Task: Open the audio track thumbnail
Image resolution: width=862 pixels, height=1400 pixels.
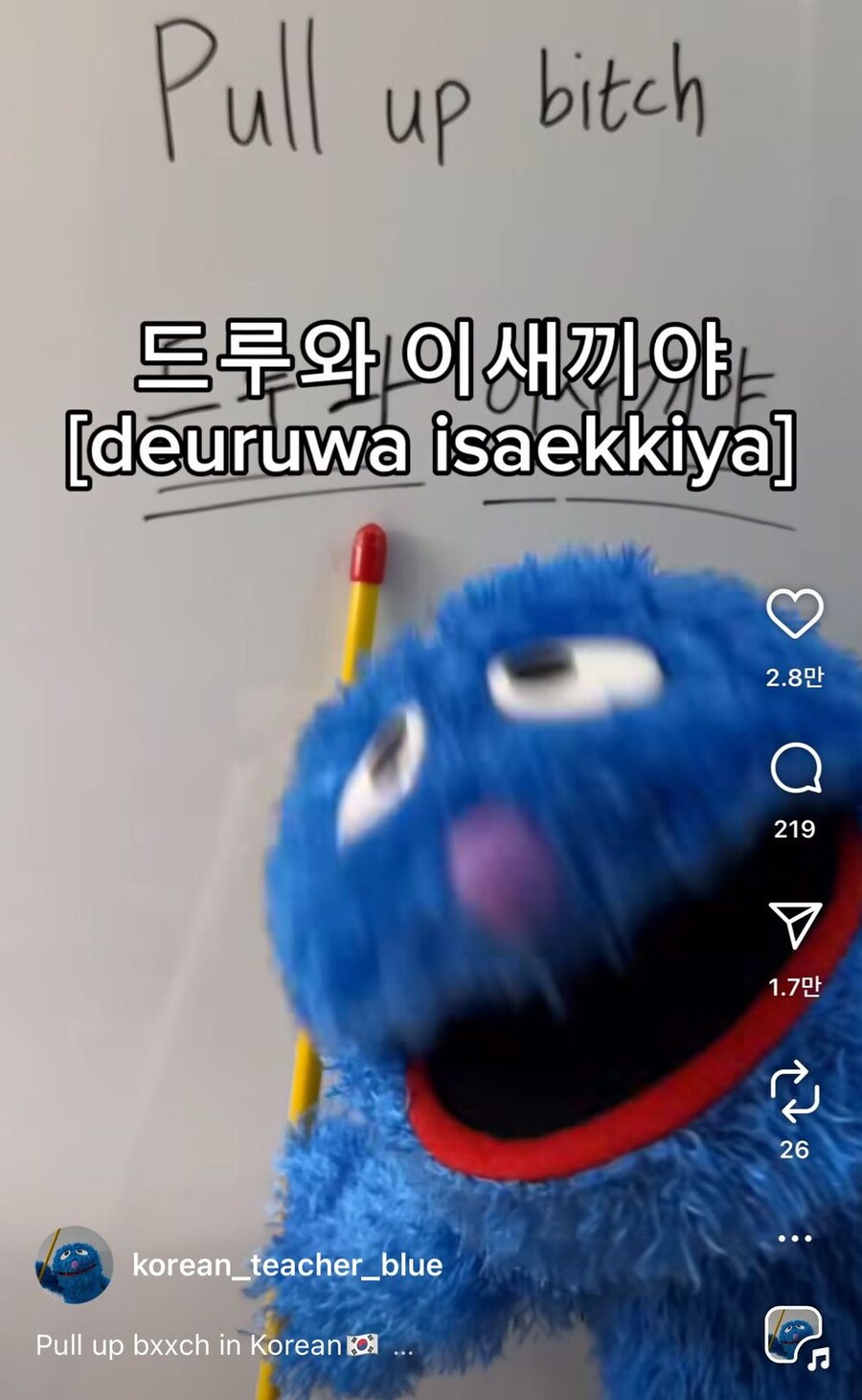Action: (x=794, y=1335)
